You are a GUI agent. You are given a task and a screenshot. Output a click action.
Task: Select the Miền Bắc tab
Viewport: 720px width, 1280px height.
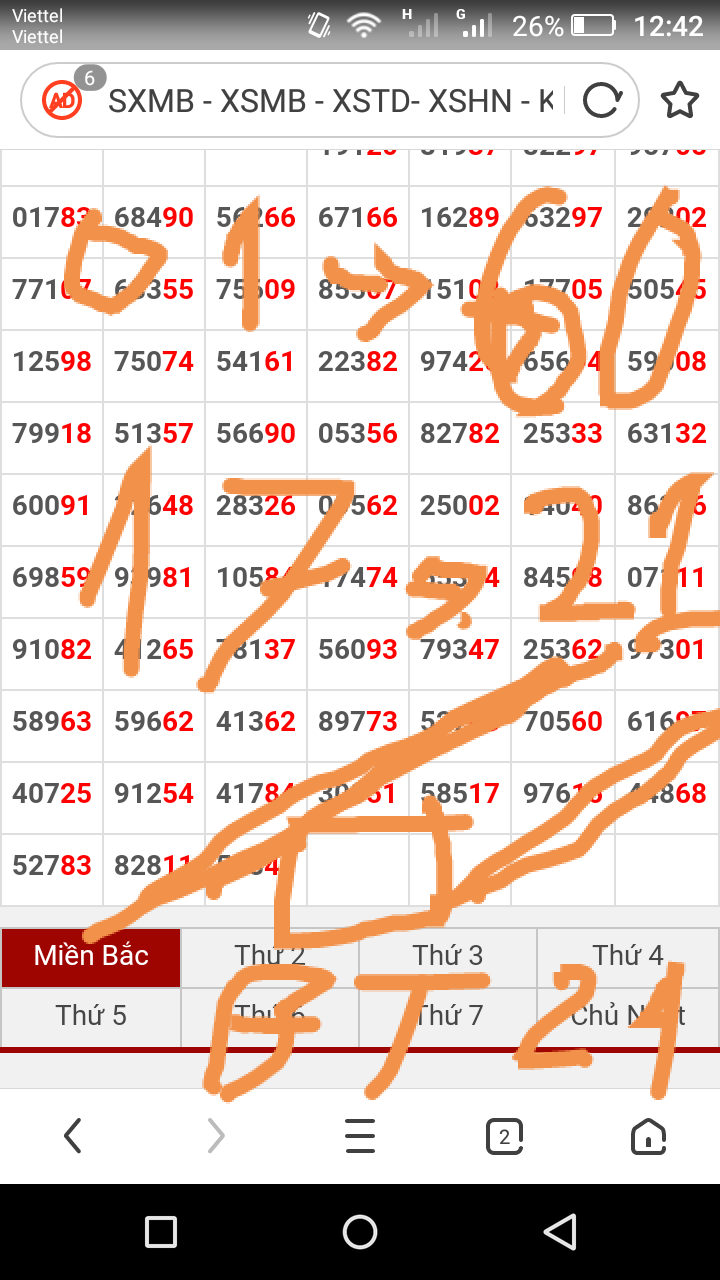pos(91,957)
